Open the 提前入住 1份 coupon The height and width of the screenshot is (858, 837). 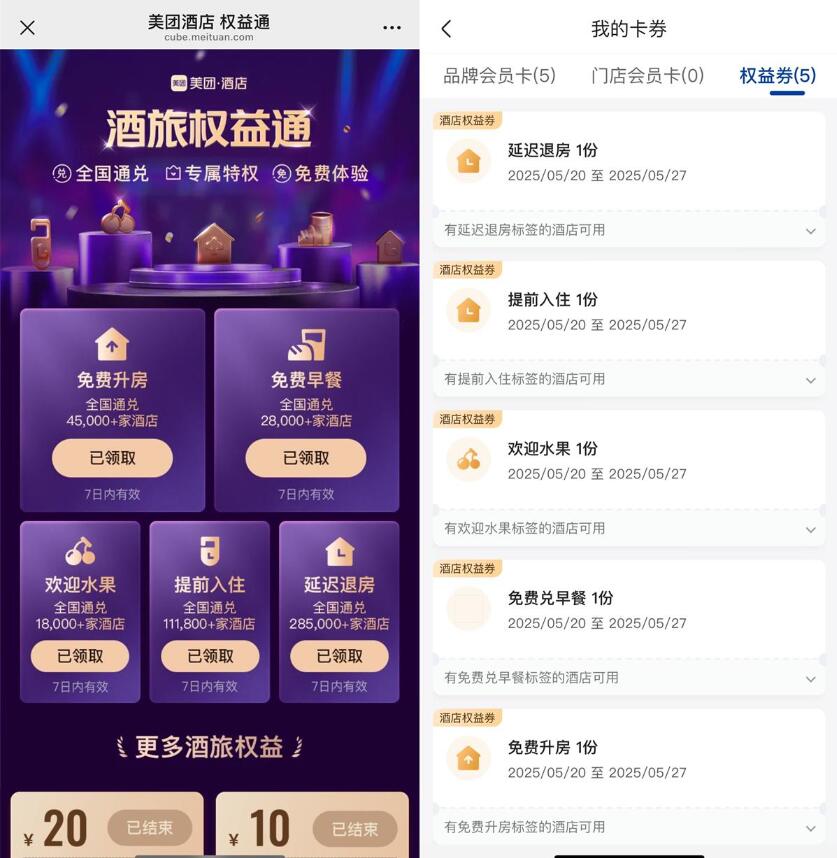coord(628,311)
